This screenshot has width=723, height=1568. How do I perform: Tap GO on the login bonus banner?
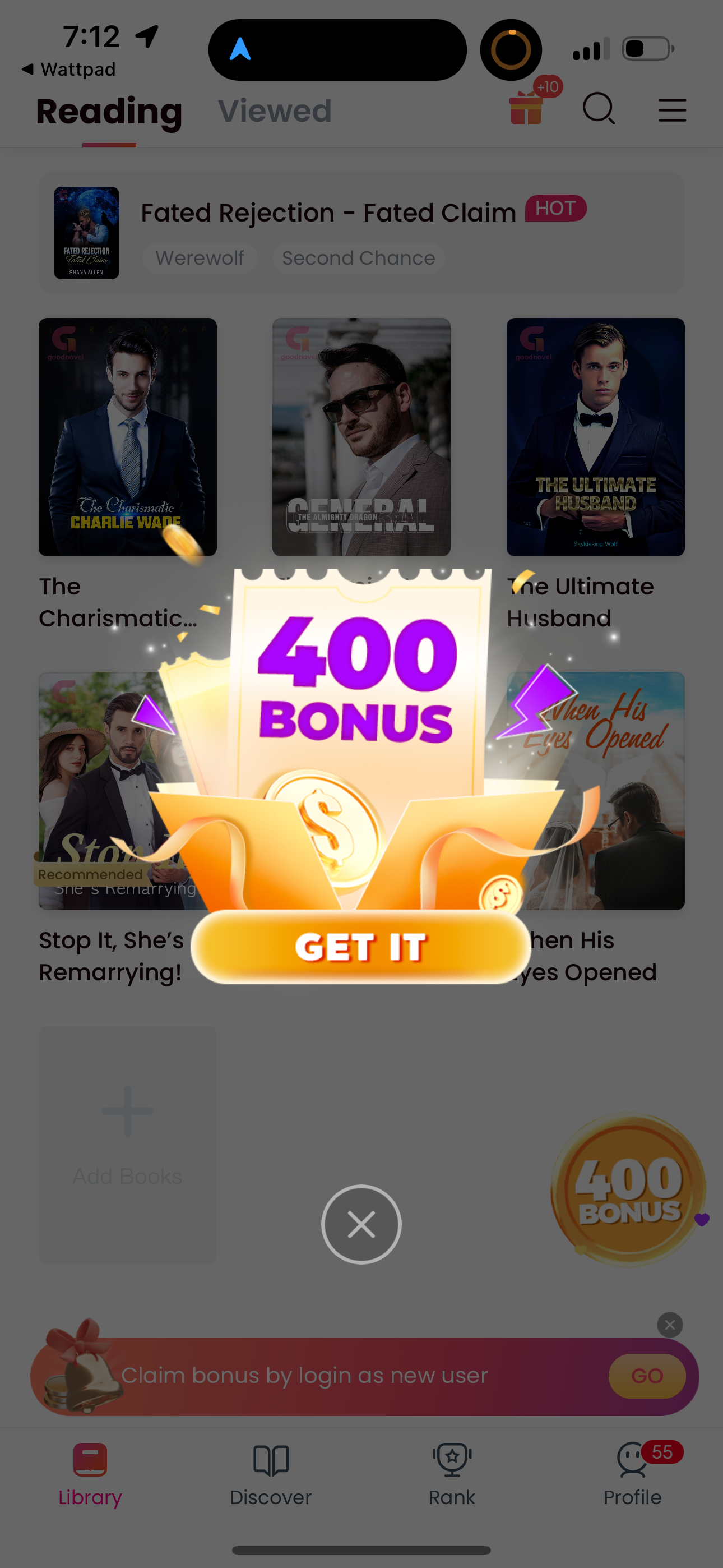[x=646, y=1376]
